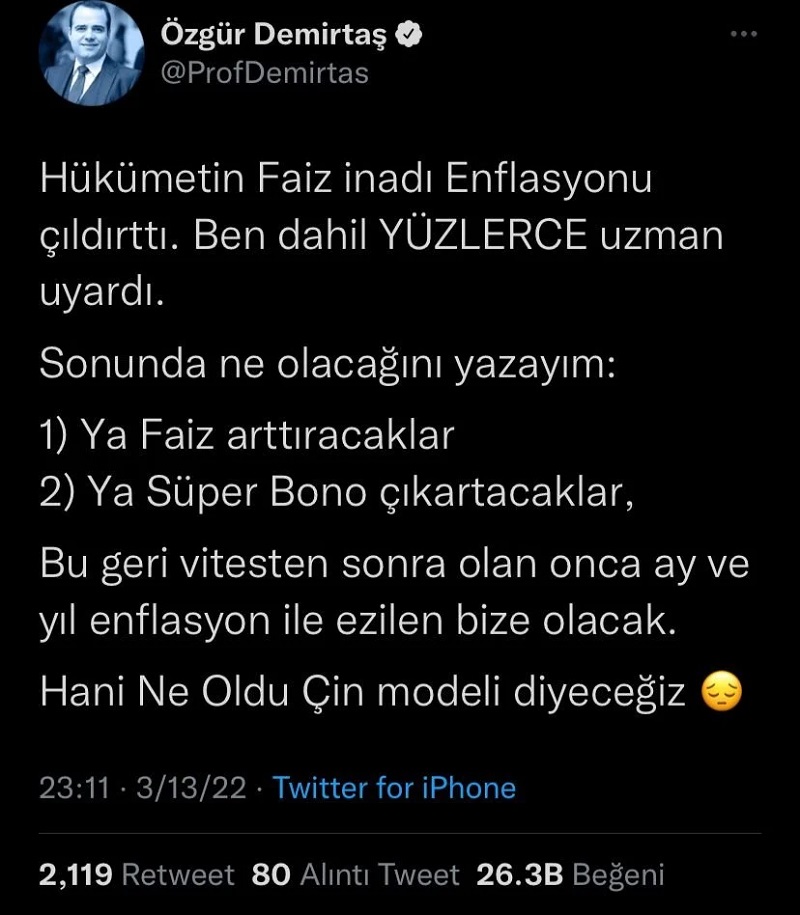The width and height of the screenshot is (800, 915).
Task: Open Özgür Demirtaş's profile picture
Action: pyautogui.click(x=91, y=54)
